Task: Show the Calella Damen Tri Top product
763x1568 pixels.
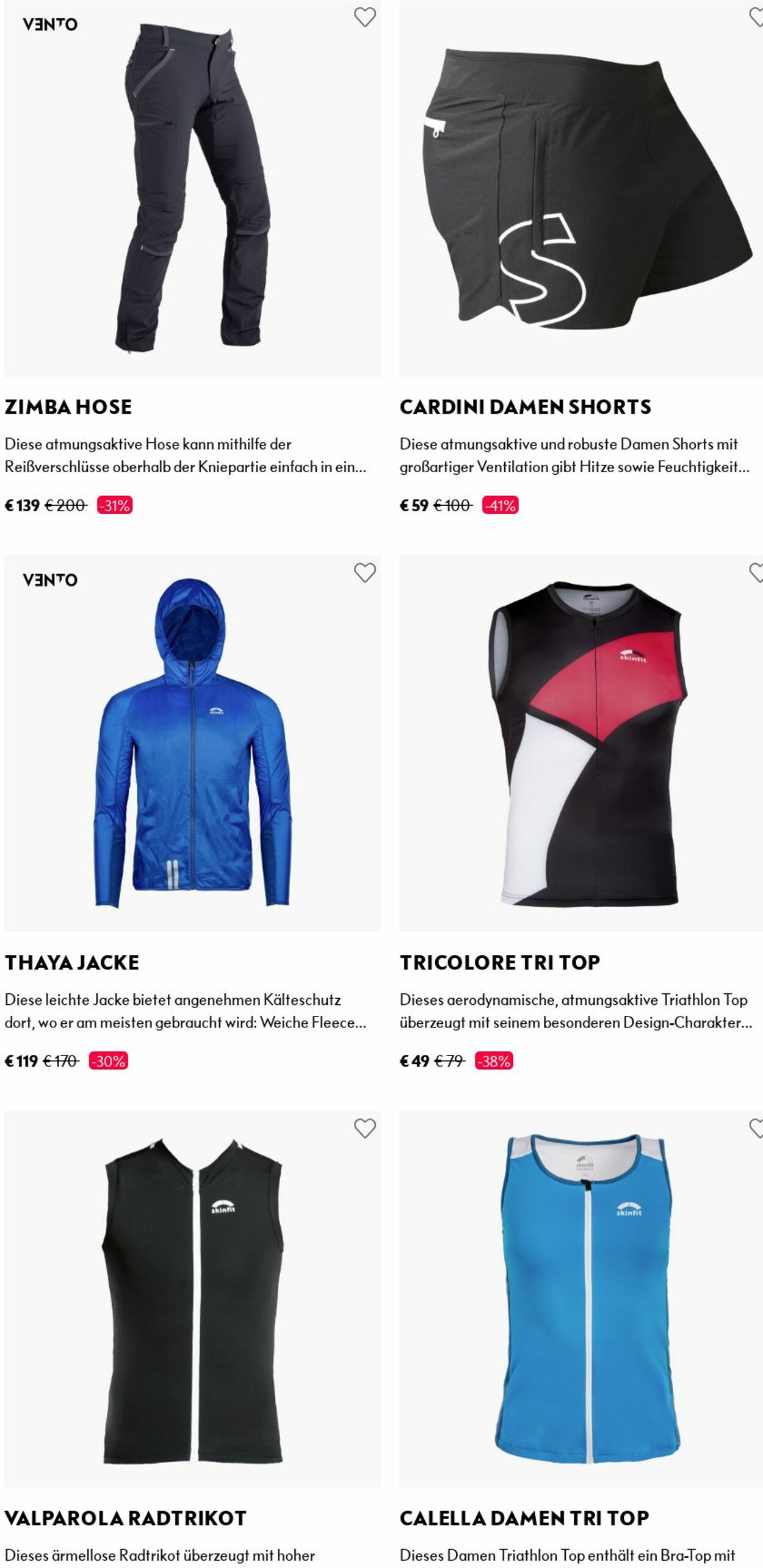Action: point(580,1300)
